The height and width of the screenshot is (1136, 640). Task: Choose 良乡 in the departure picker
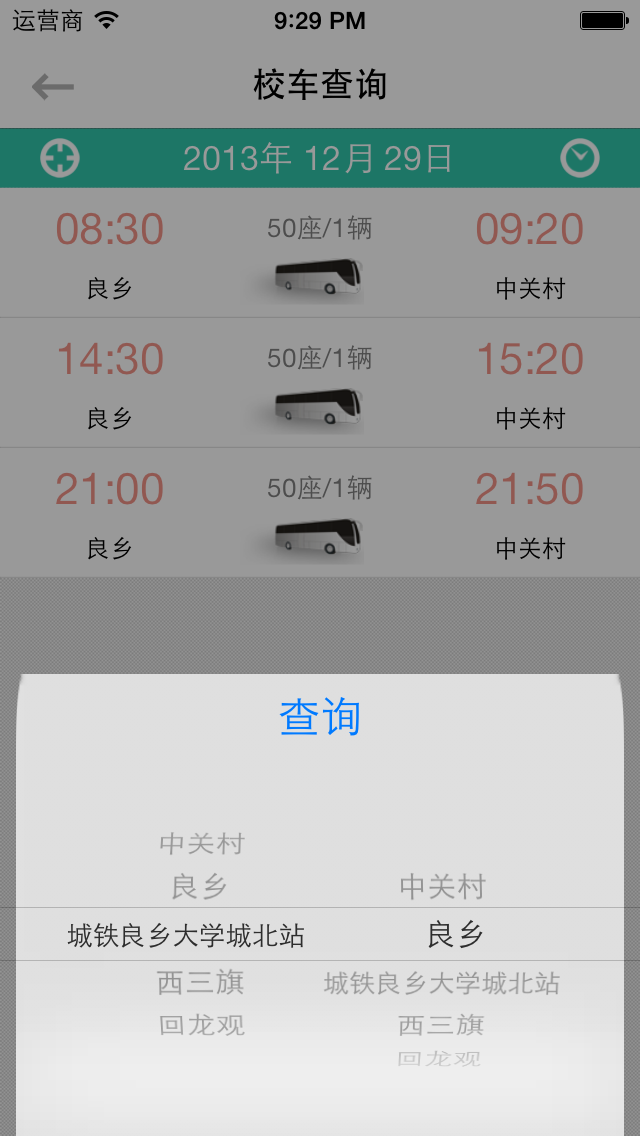[200, 886]
